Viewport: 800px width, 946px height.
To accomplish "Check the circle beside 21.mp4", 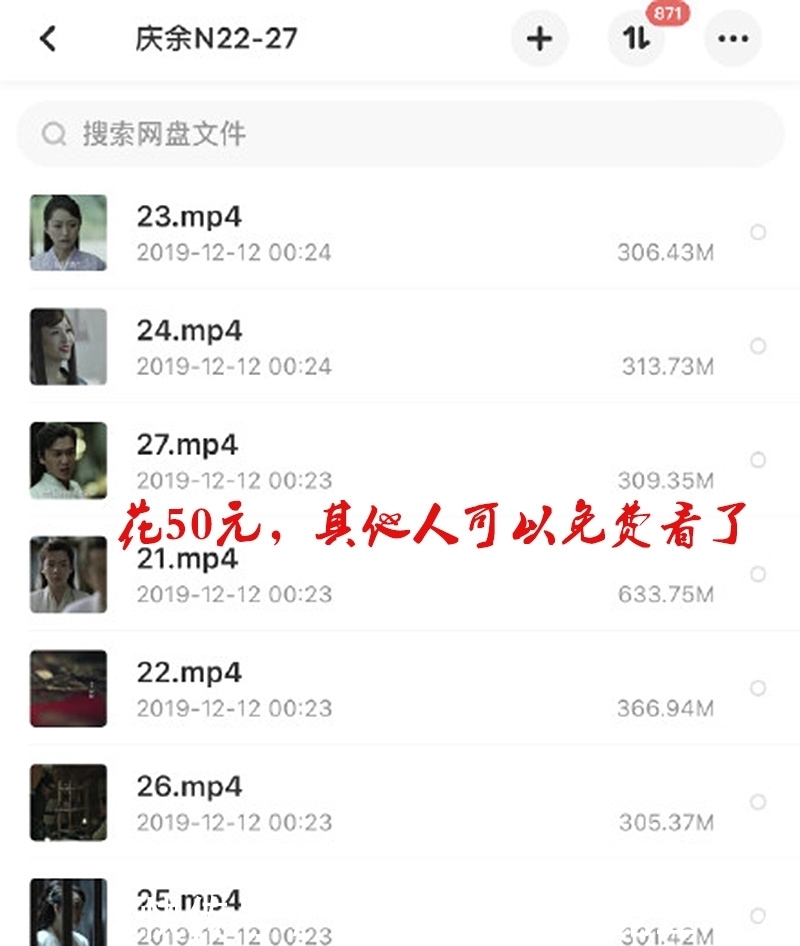I will (758, 574).
